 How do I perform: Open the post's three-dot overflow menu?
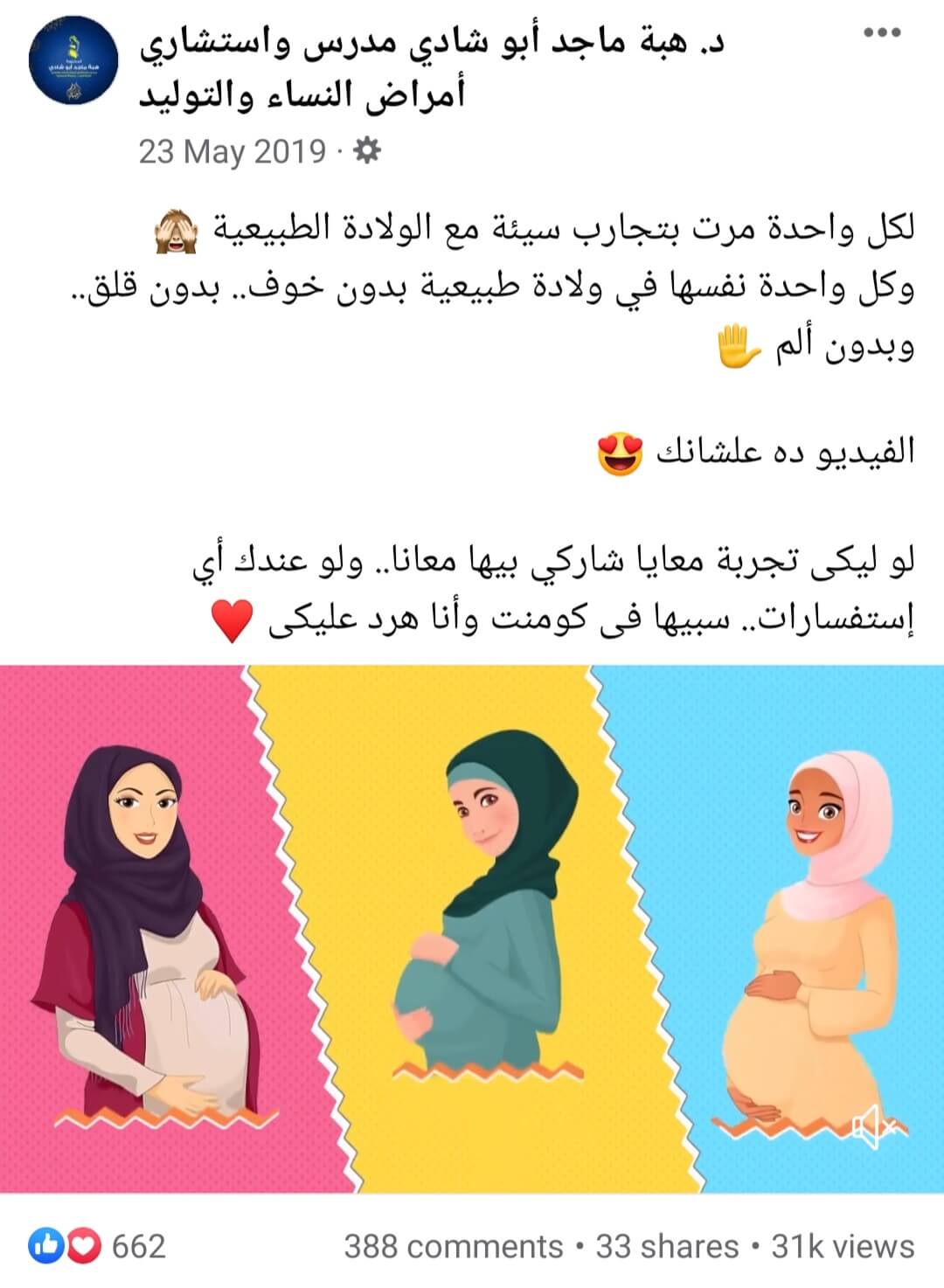(x=881, y=33)
